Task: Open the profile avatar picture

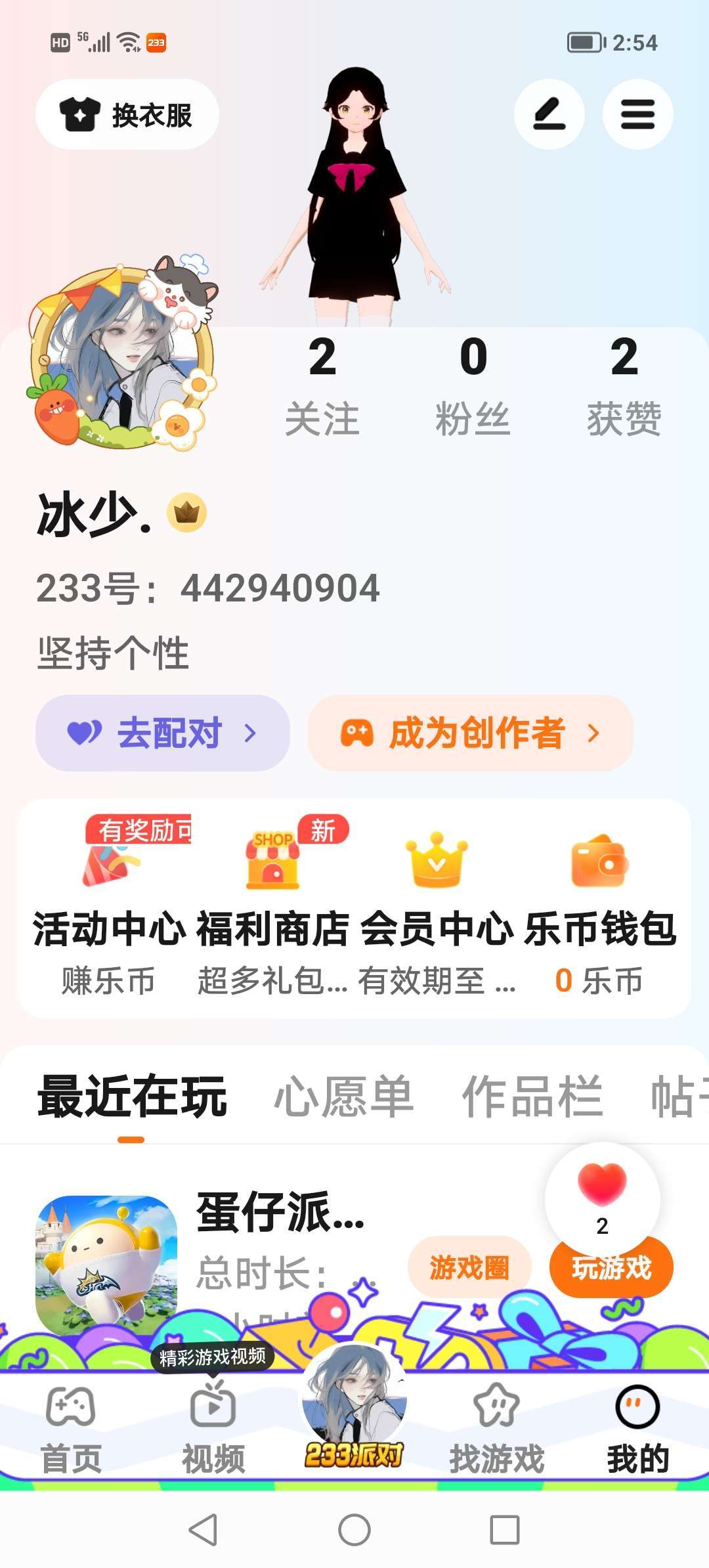Action: click(123, 358)
